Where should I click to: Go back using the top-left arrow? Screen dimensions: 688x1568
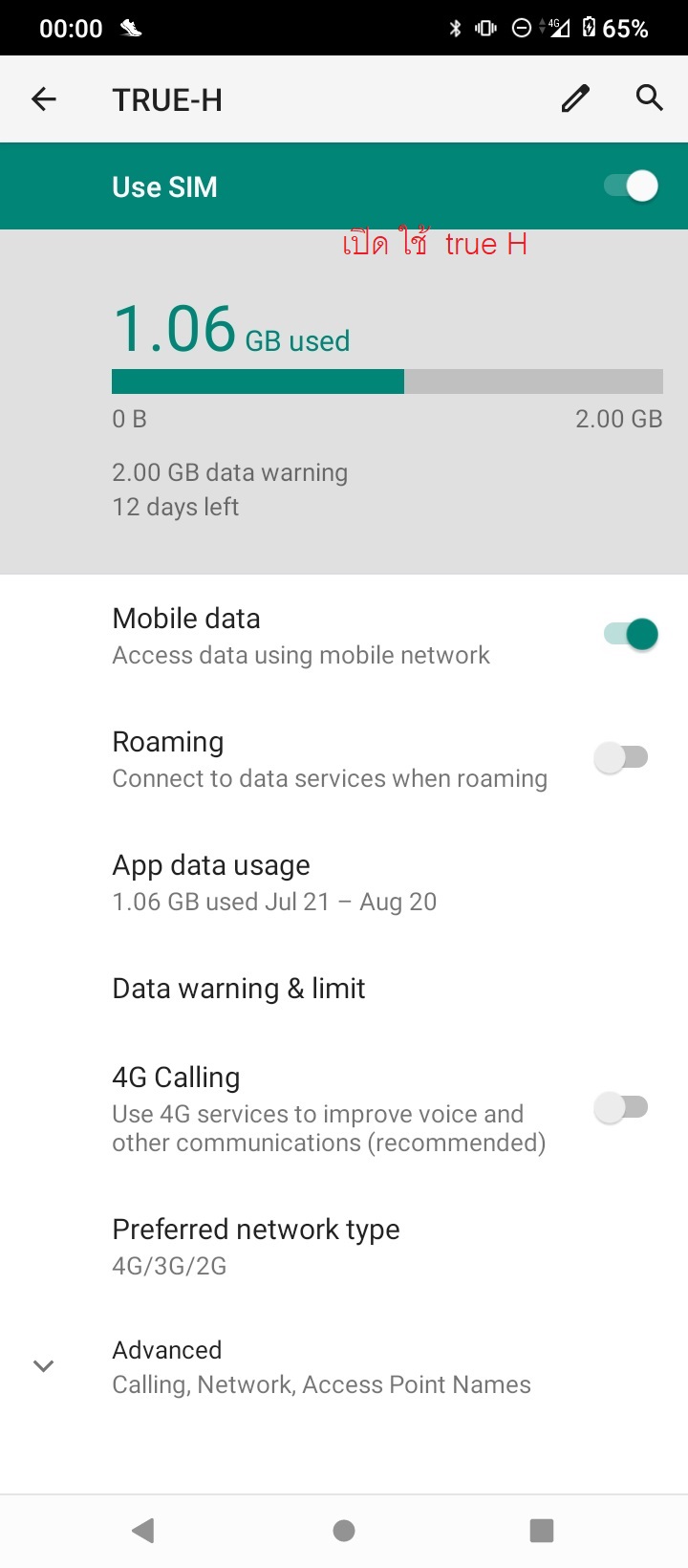pyautogui.click(x=44, y=98)
